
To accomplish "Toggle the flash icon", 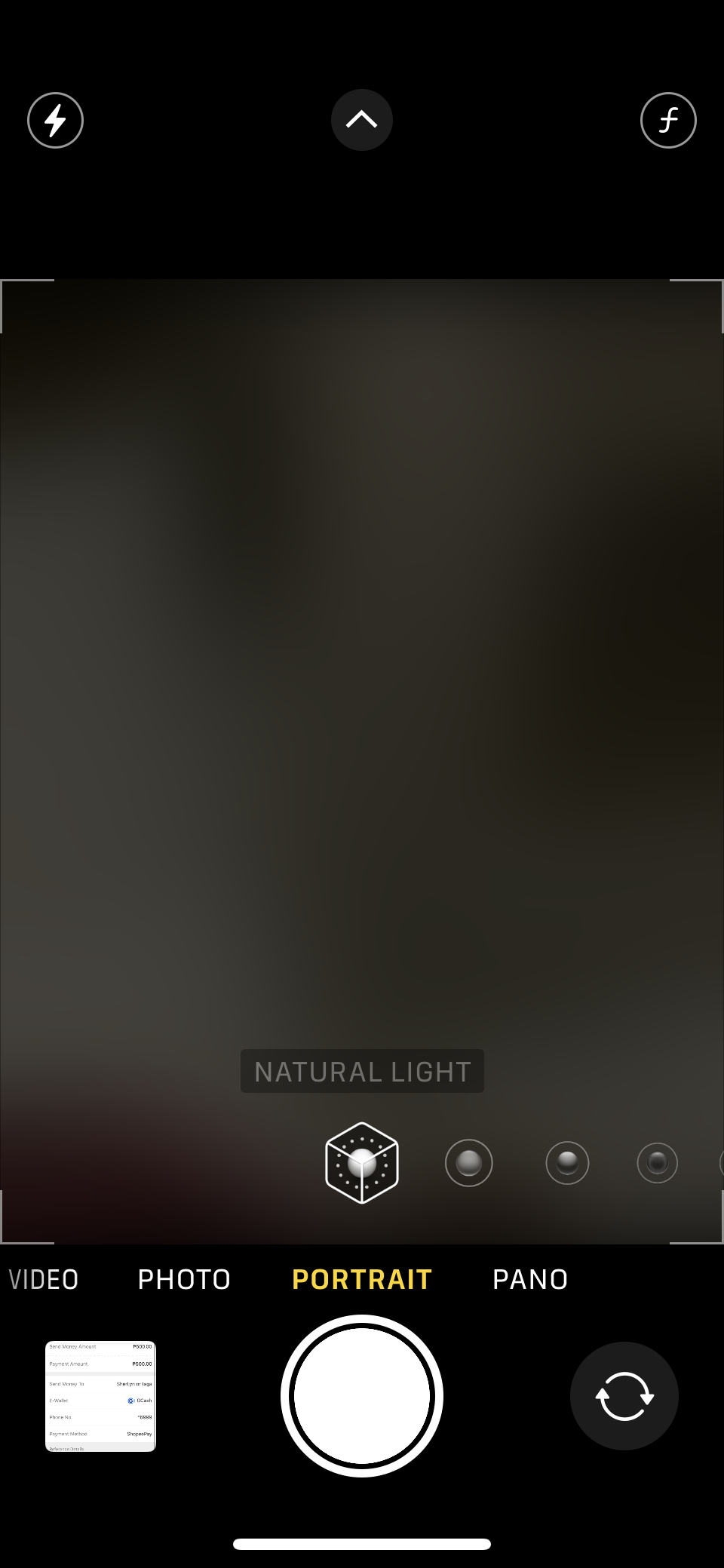I will pyautogui.click(x=55, y=120).
